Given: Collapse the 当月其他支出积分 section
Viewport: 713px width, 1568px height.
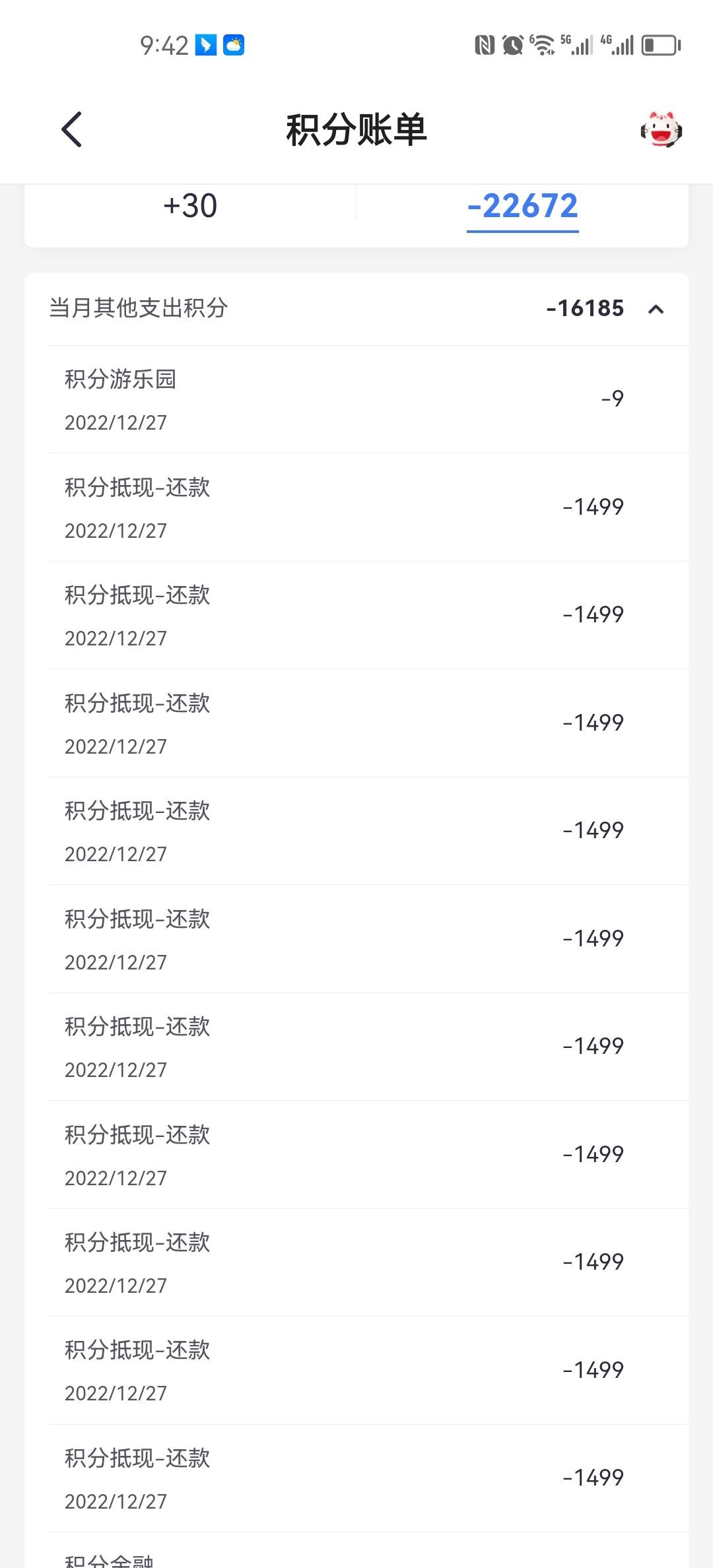Looking at the screenshot, I should 656,309.
